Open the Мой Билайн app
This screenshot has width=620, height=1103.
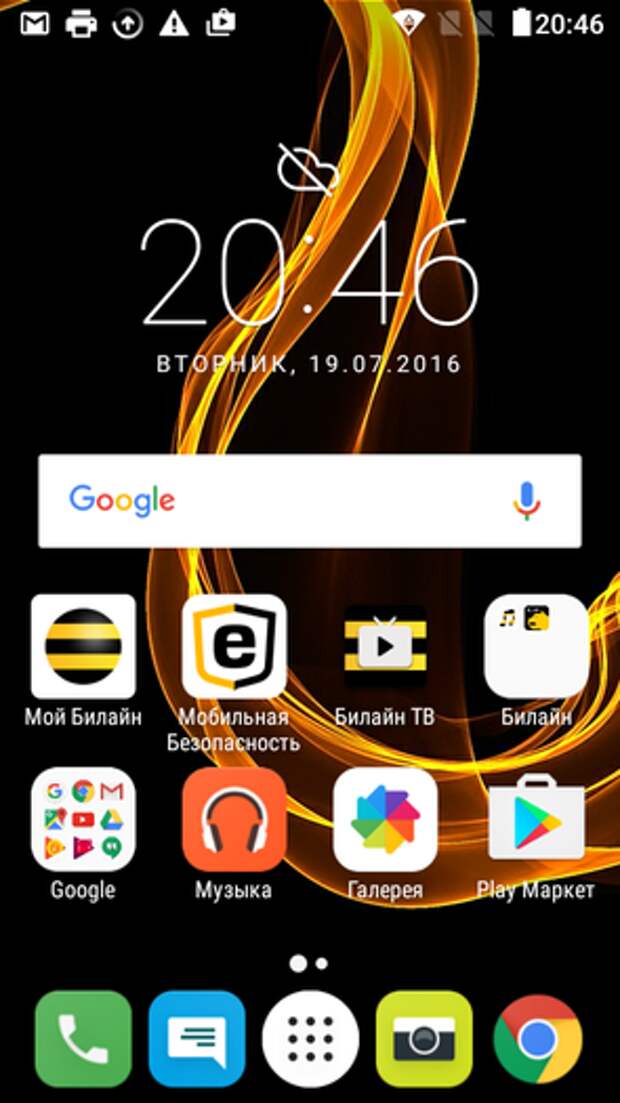pyautogui.click(x=83, y=646)
